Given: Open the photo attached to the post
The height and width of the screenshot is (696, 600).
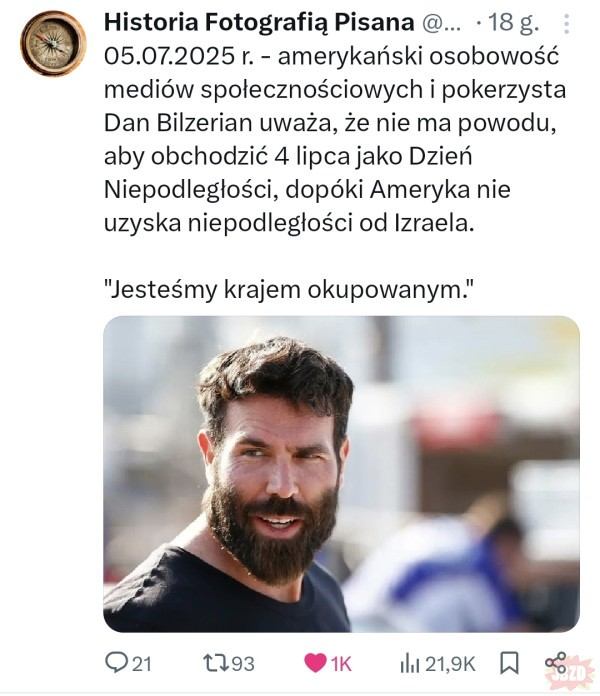Looking at the screenshot, I should click(341, 474).
